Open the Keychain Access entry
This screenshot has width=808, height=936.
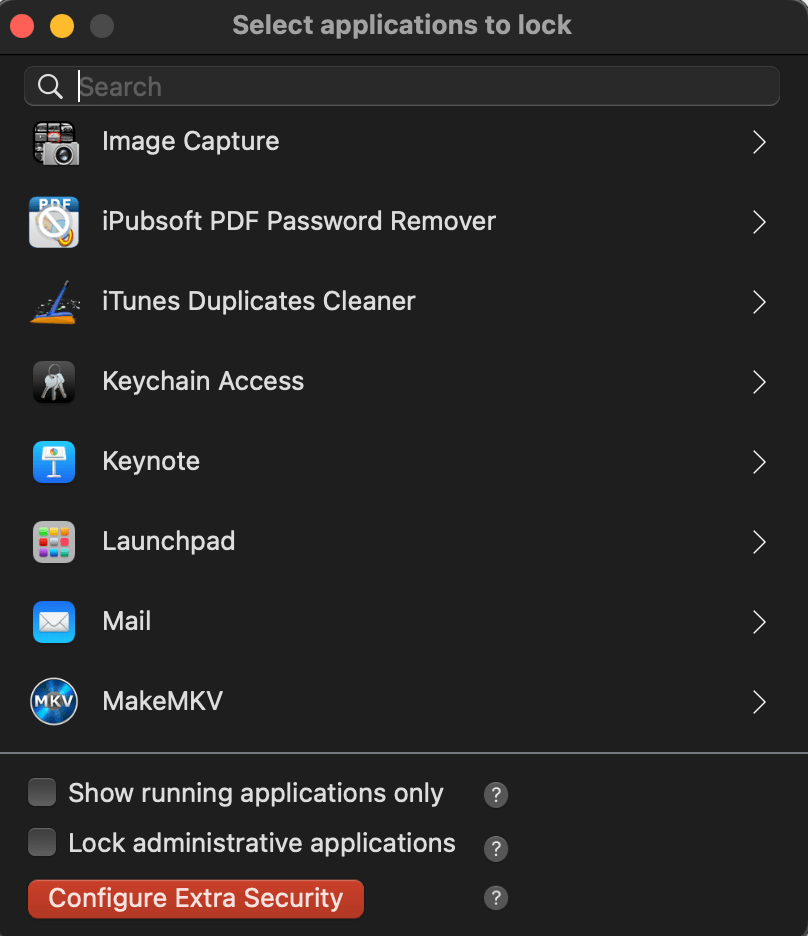[x=400, y=382]
